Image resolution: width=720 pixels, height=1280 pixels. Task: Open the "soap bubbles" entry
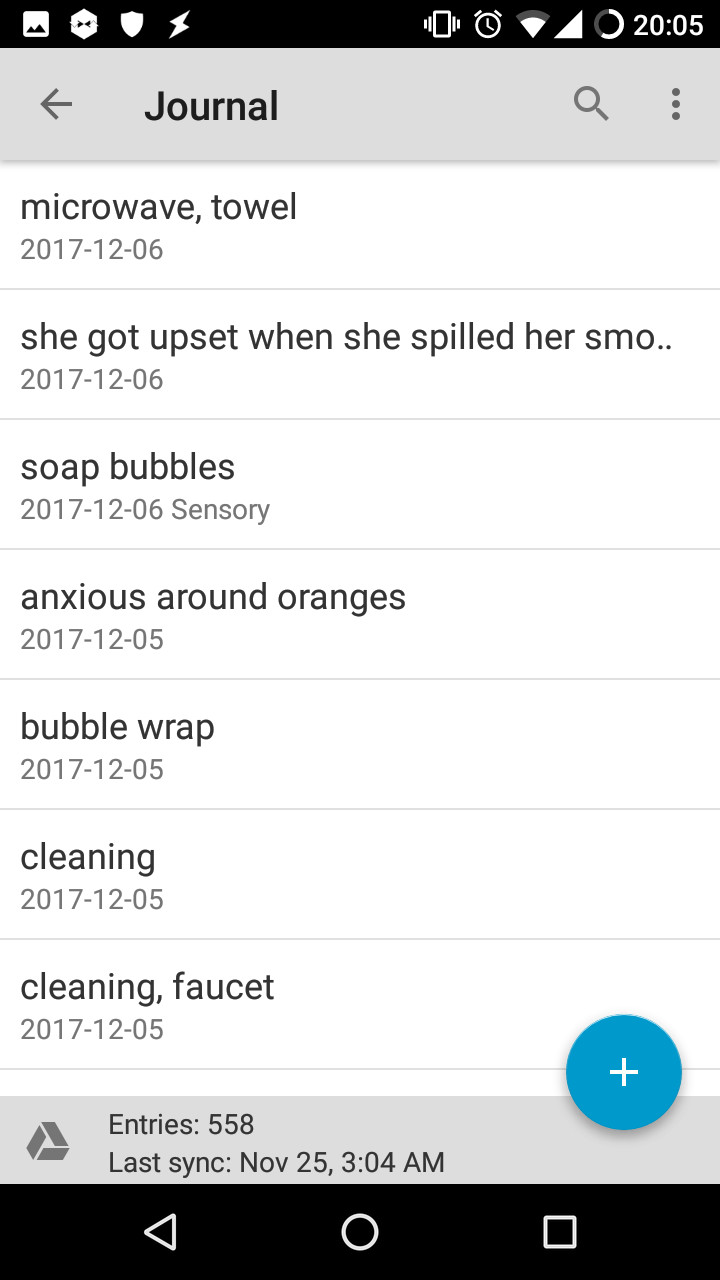(x=360, y=485)
